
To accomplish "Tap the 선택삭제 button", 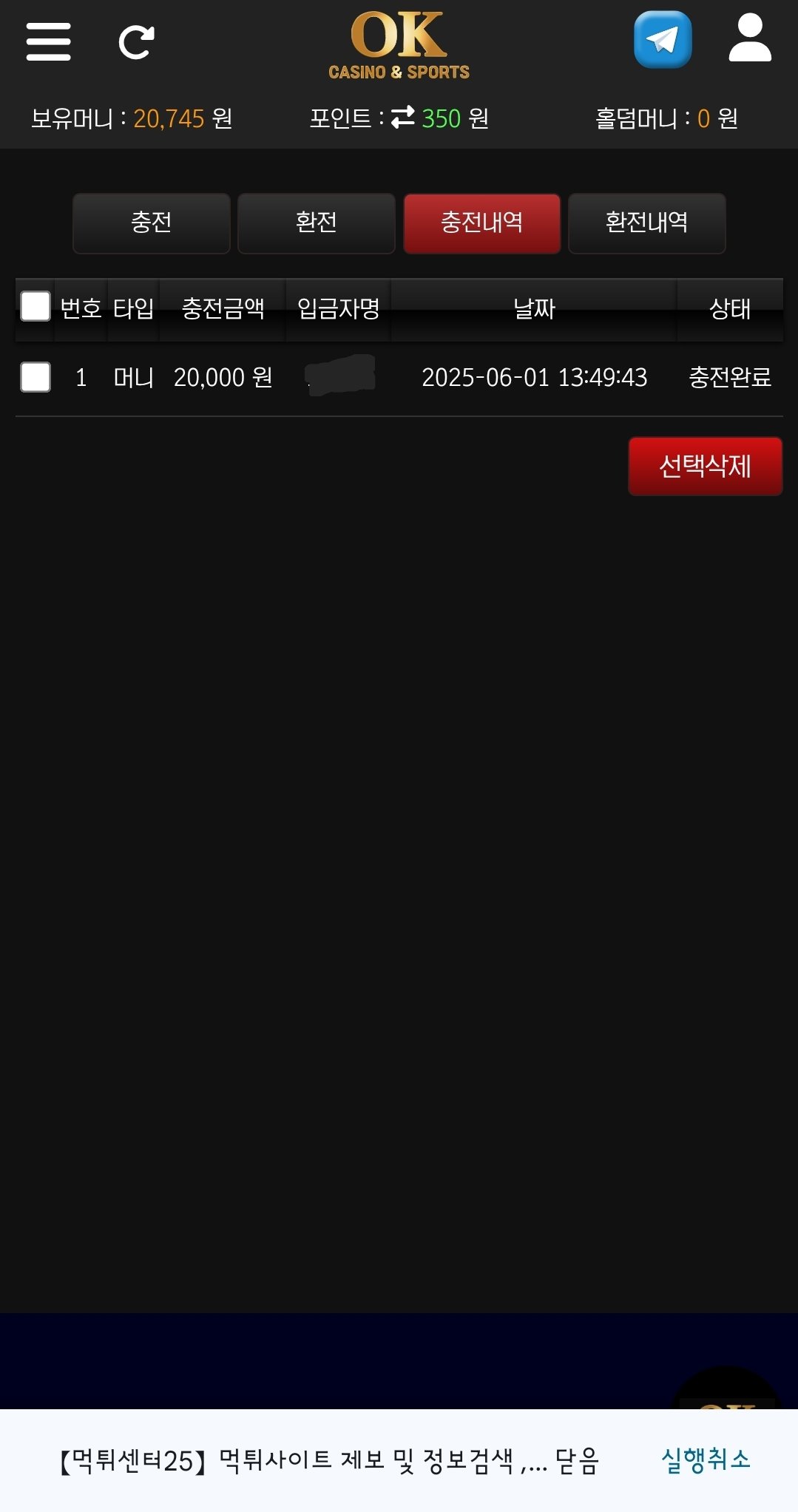I will click(x=705, y=466).
